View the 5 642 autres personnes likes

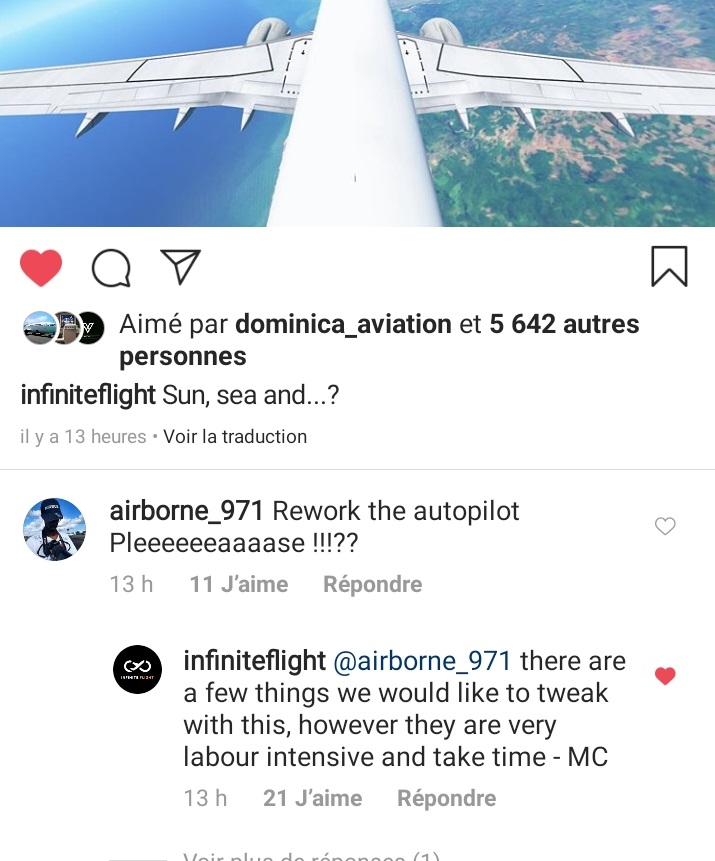[564, 325]
